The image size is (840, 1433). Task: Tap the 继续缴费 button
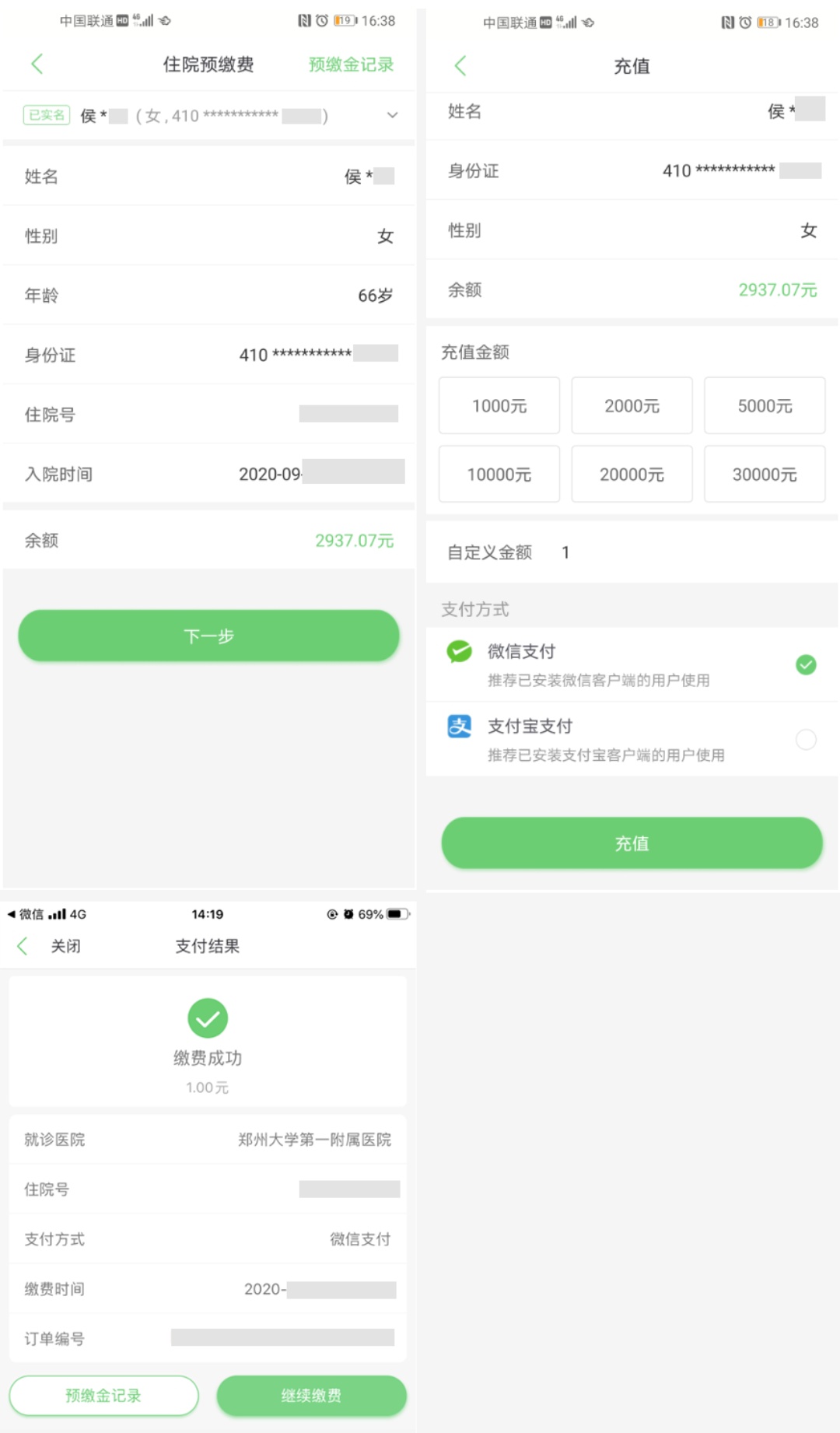(x=311, y=1396)
